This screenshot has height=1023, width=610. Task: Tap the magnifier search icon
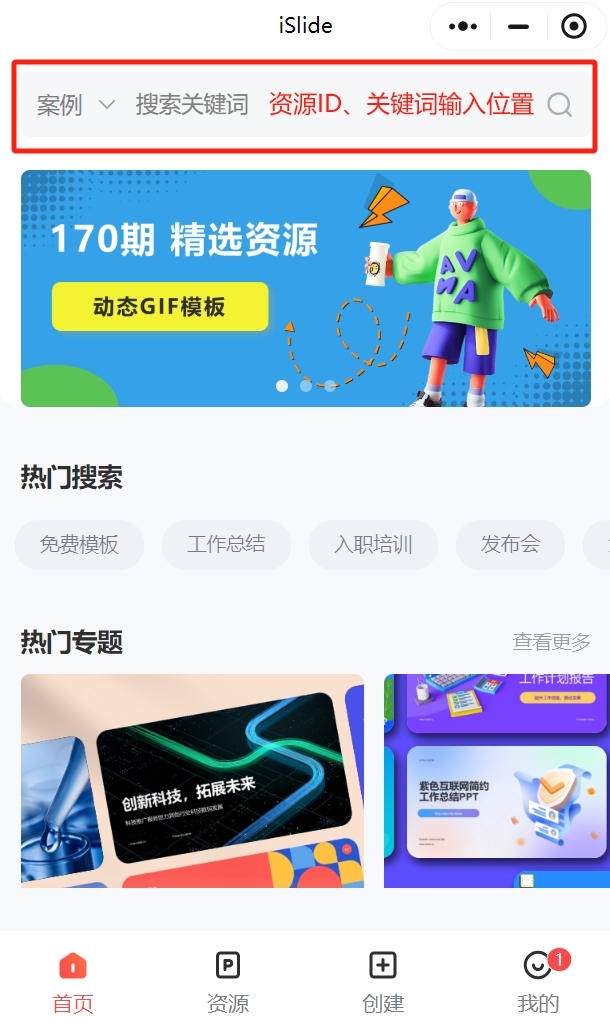point(559,105)
